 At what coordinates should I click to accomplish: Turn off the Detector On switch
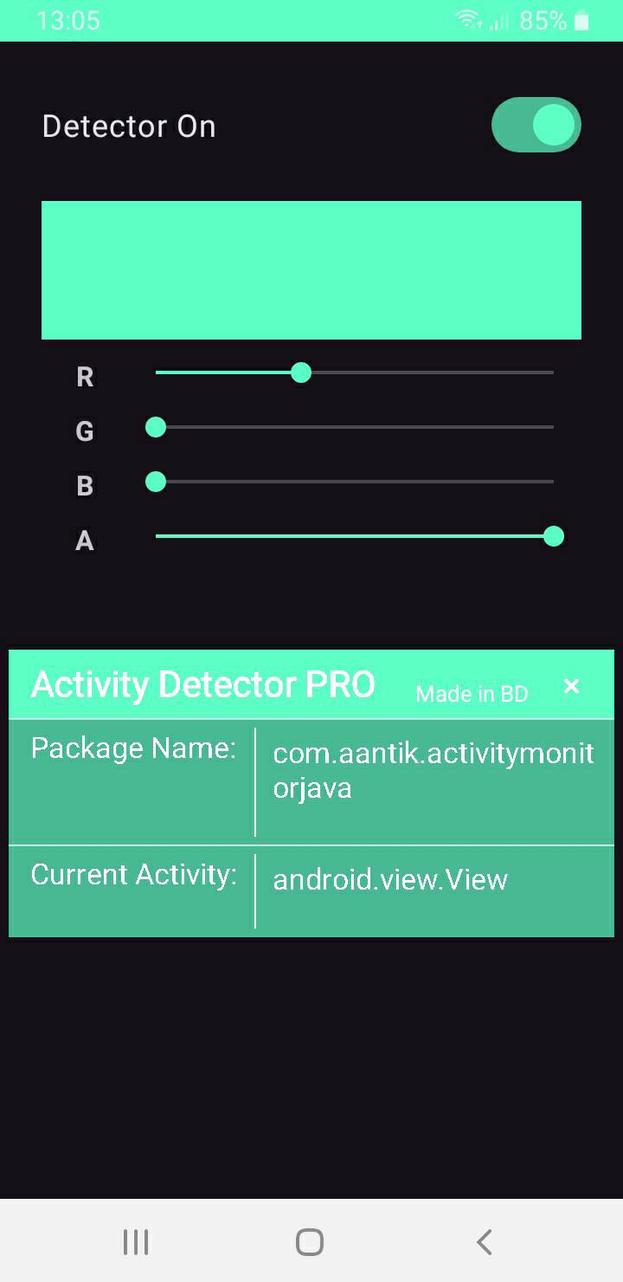(x=536, y=125)
